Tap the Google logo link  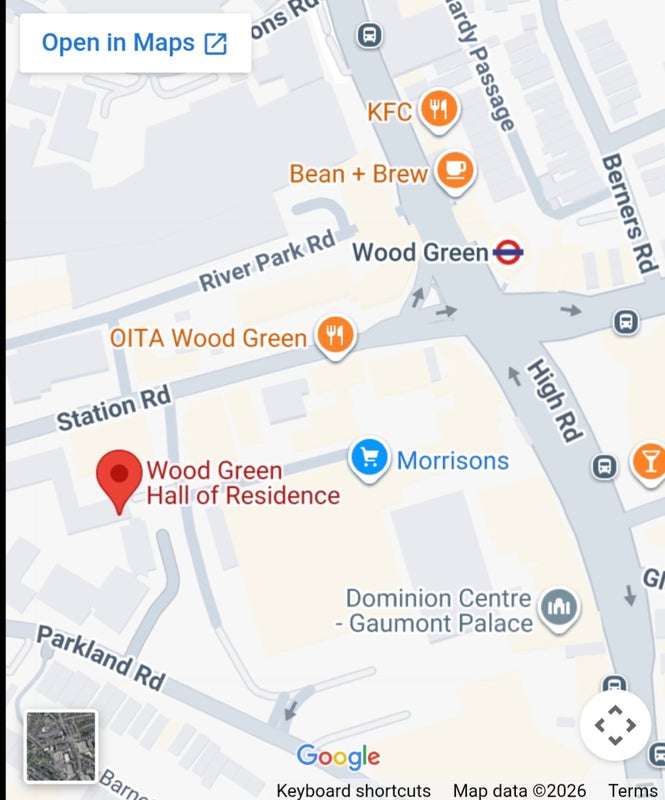(338, 756)
